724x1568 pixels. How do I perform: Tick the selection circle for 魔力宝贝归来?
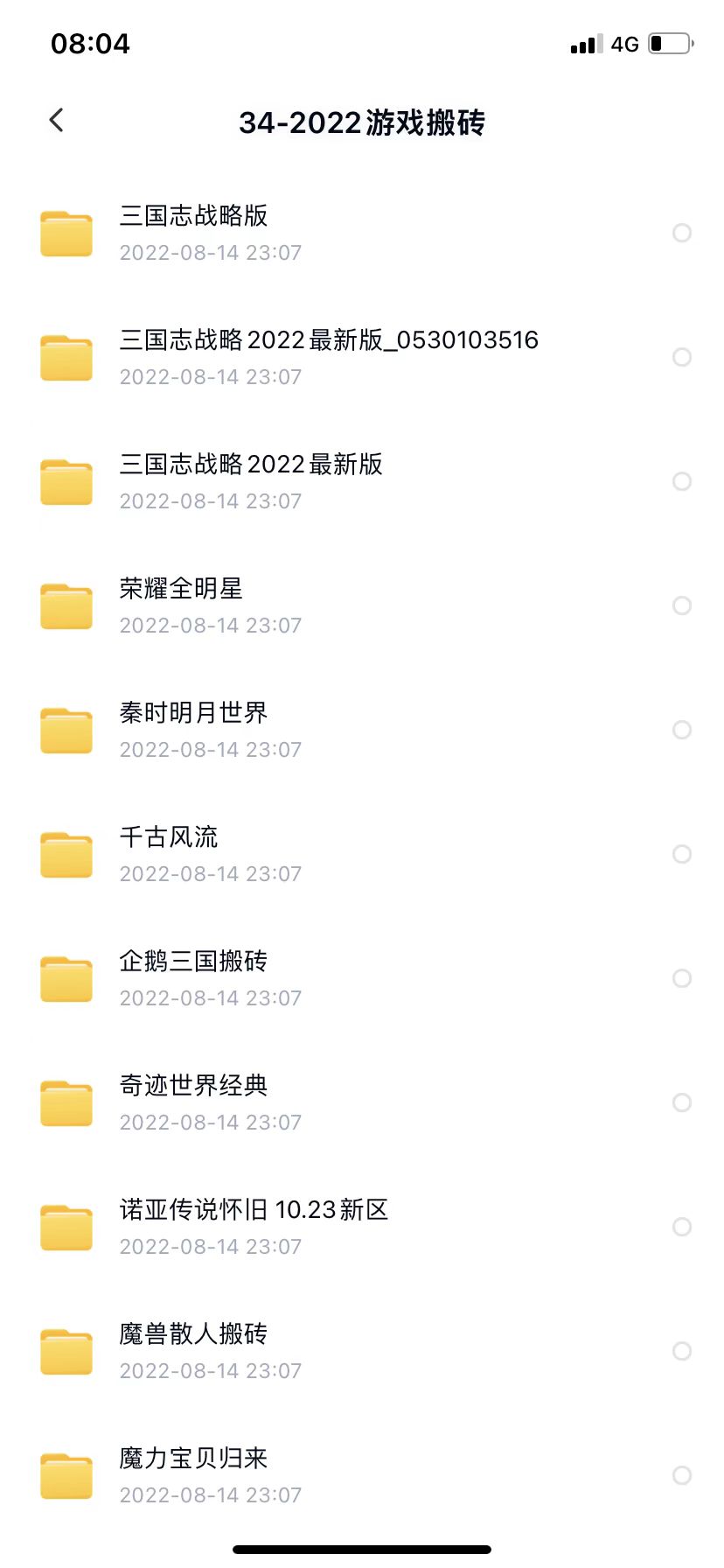click(x=682, y=1475)
